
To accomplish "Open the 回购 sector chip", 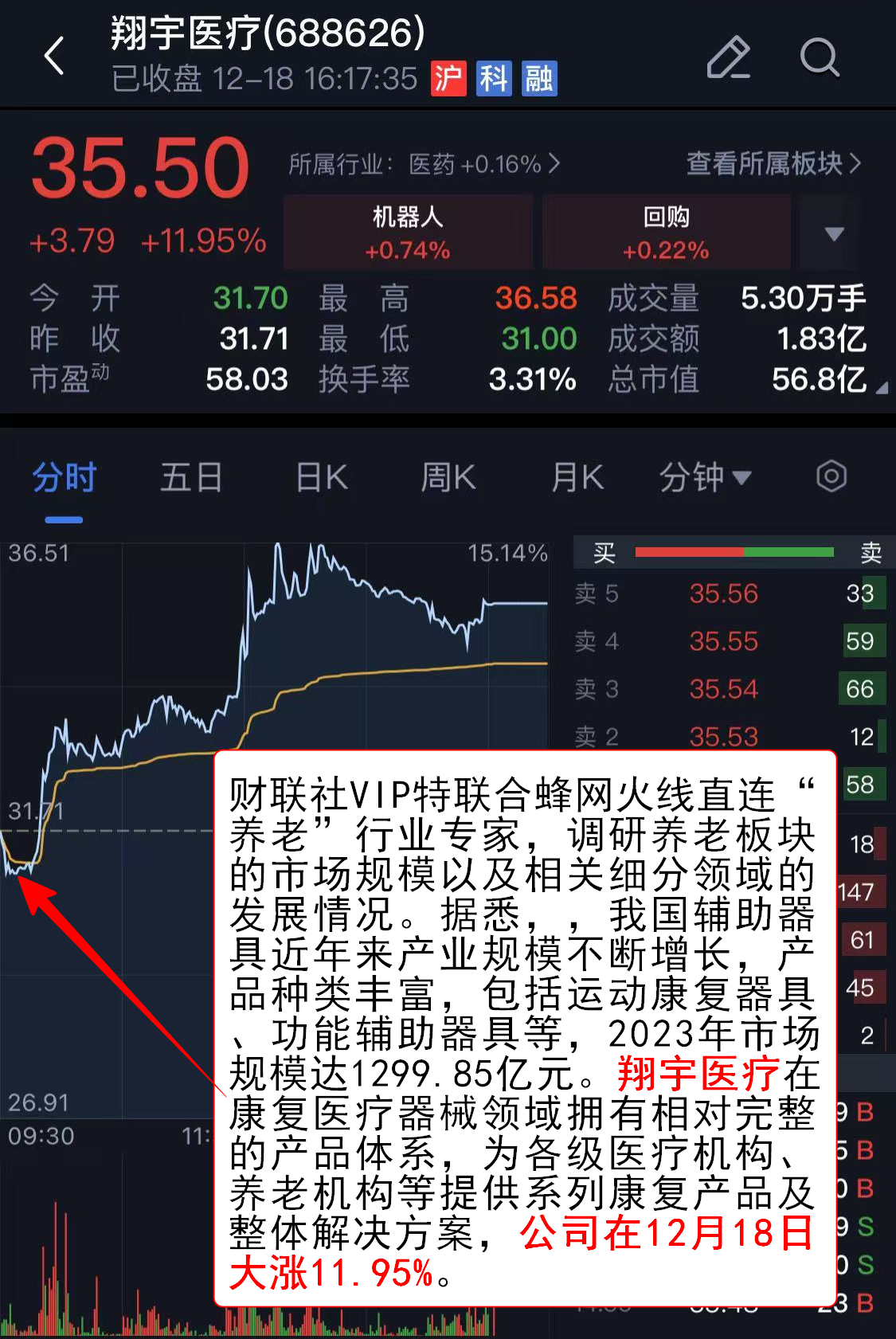I will [666, 232].
